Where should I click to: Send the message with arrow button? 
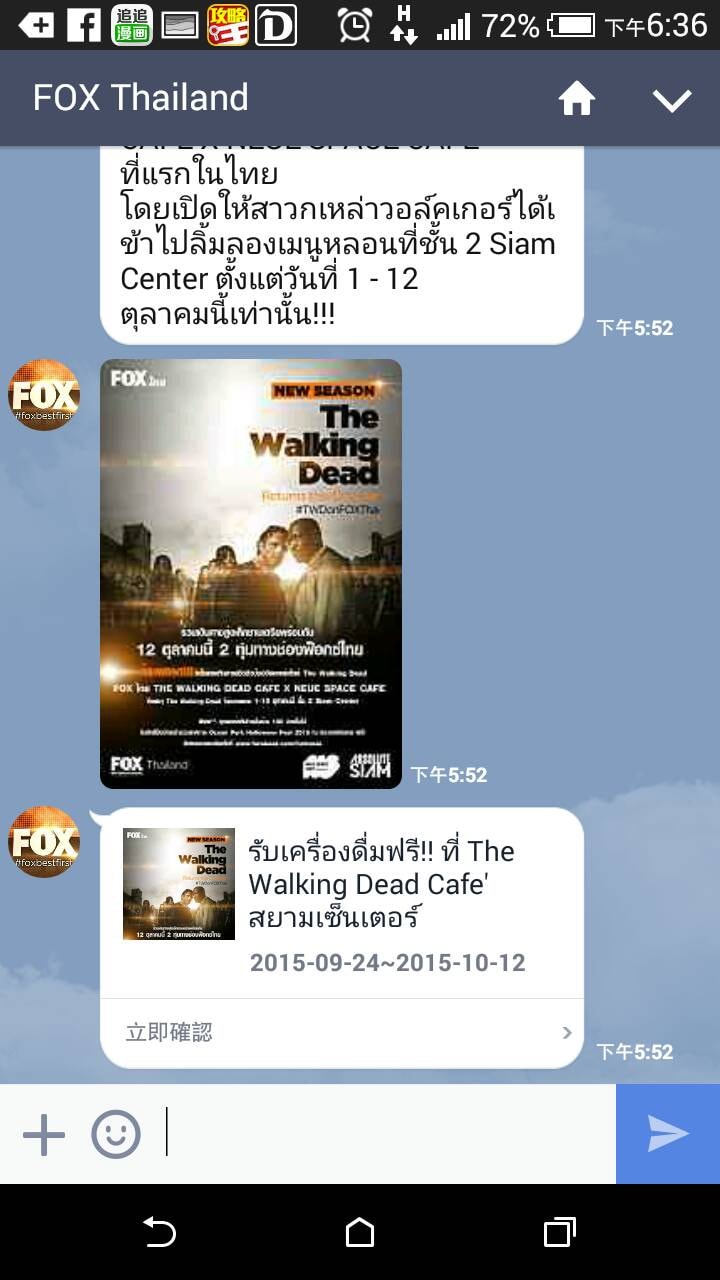[667, 1134]
